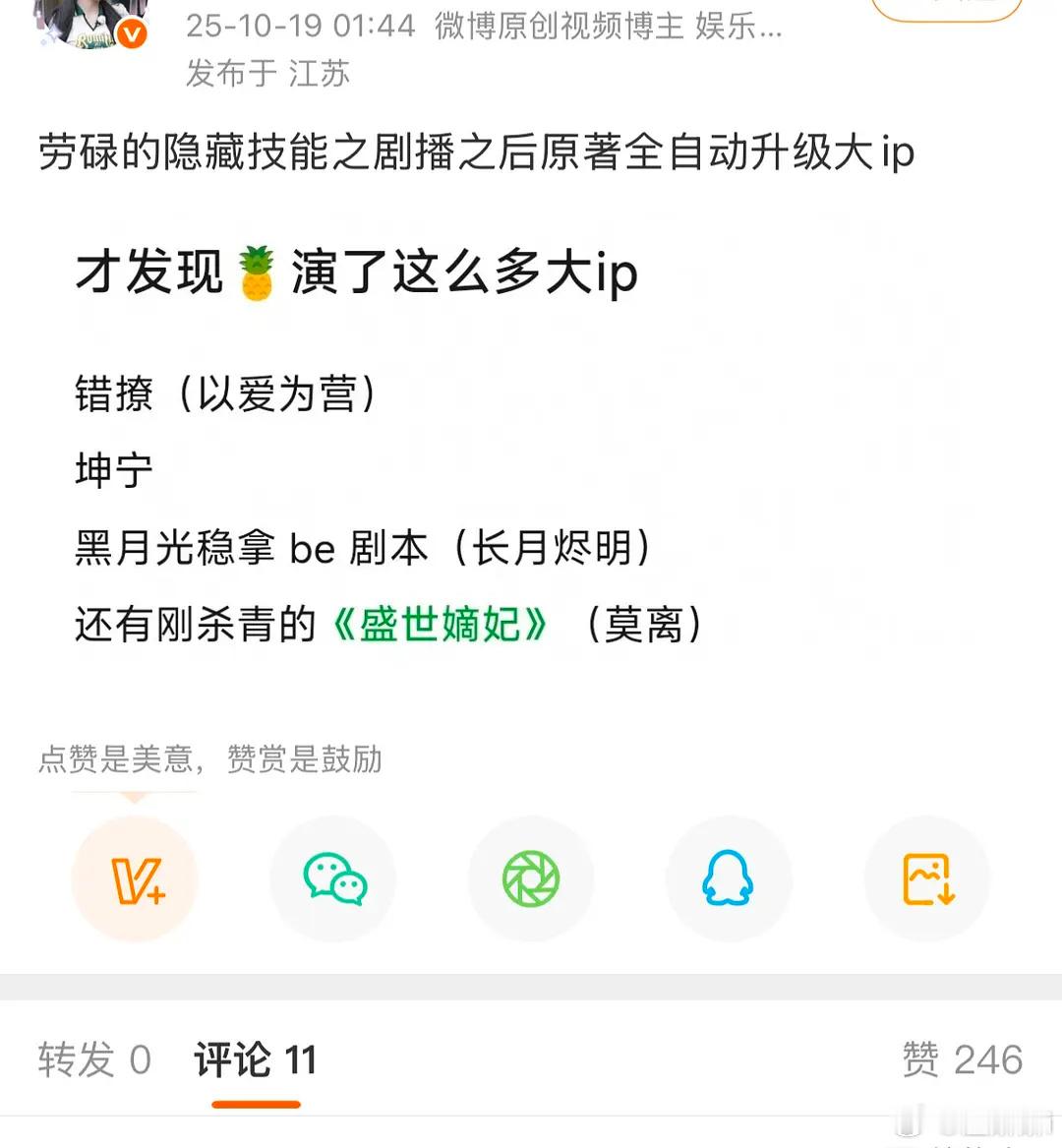
Task: Share to WeChat Moments
Action: [531, 878]
